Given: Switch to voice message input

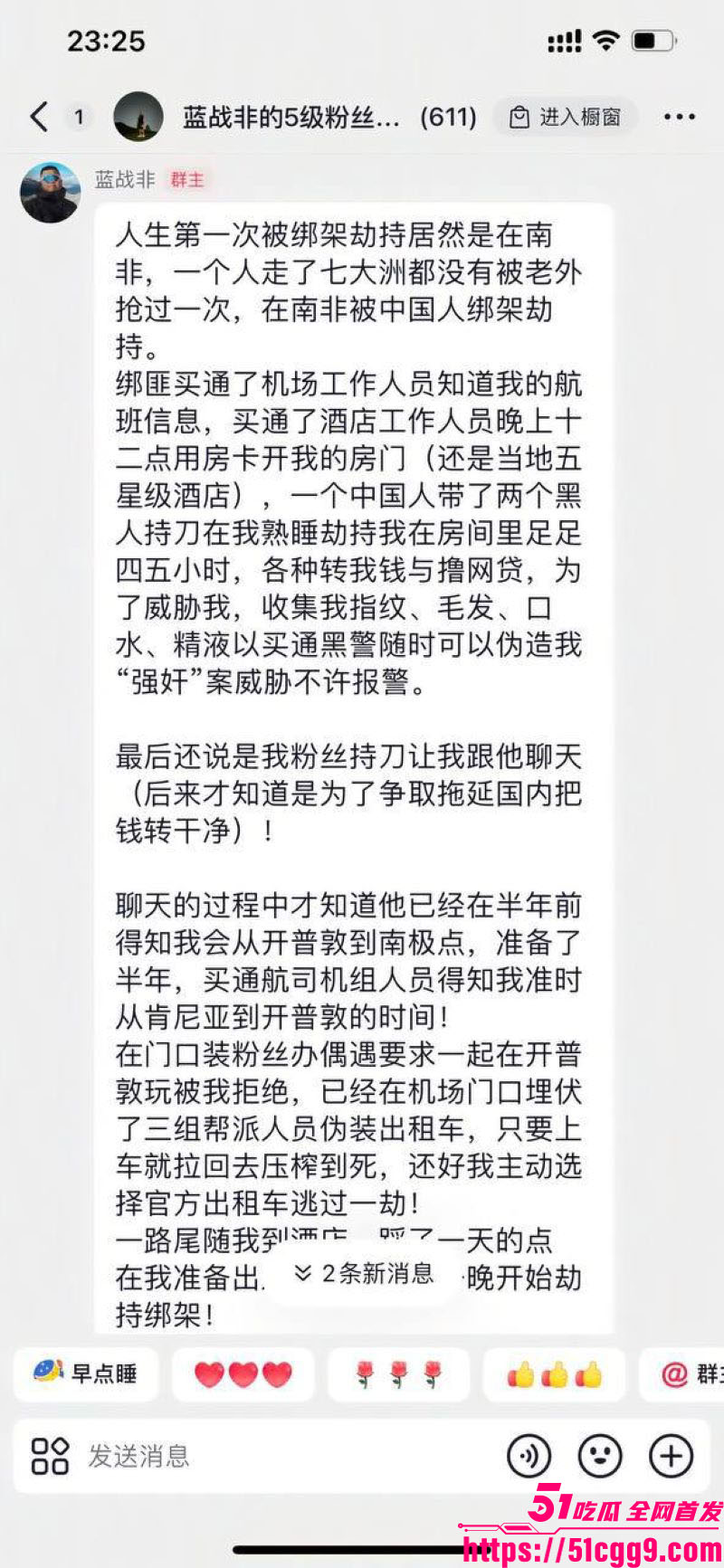Looking at the screenshot, I should click(x=529, y=1456).
